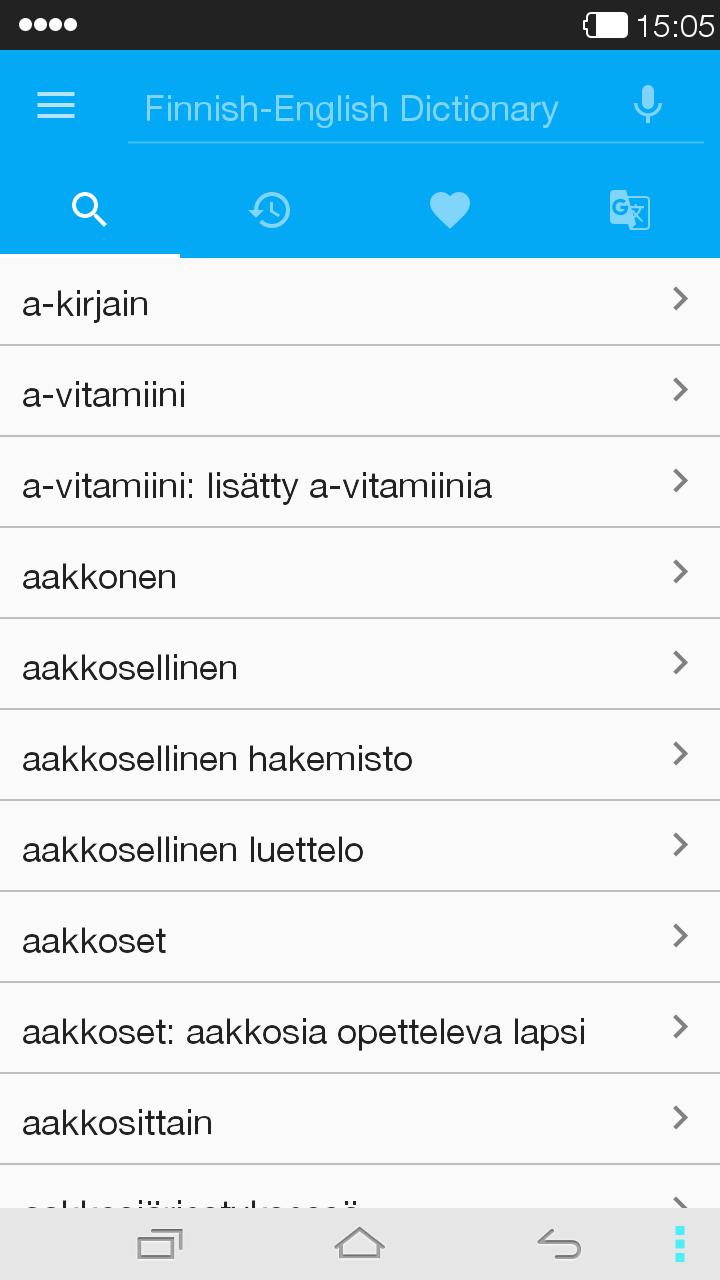This screenshot has height=1280, width=720.
Task: Tap the system back button
Action: pyautogui.click(x=559, y=1243)
